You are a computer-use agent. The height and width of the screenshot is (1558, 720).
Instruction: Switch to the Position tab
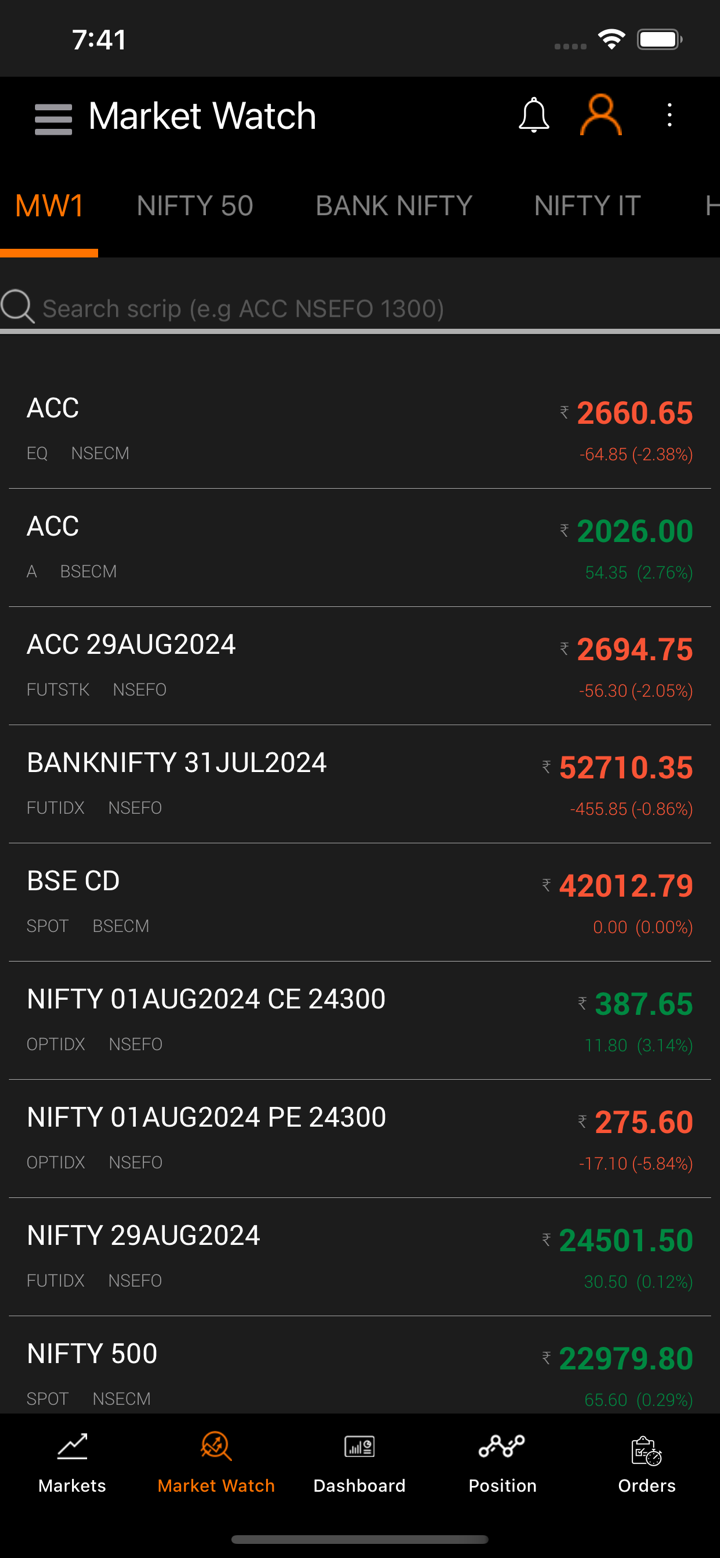click(x=502, y=1464)
